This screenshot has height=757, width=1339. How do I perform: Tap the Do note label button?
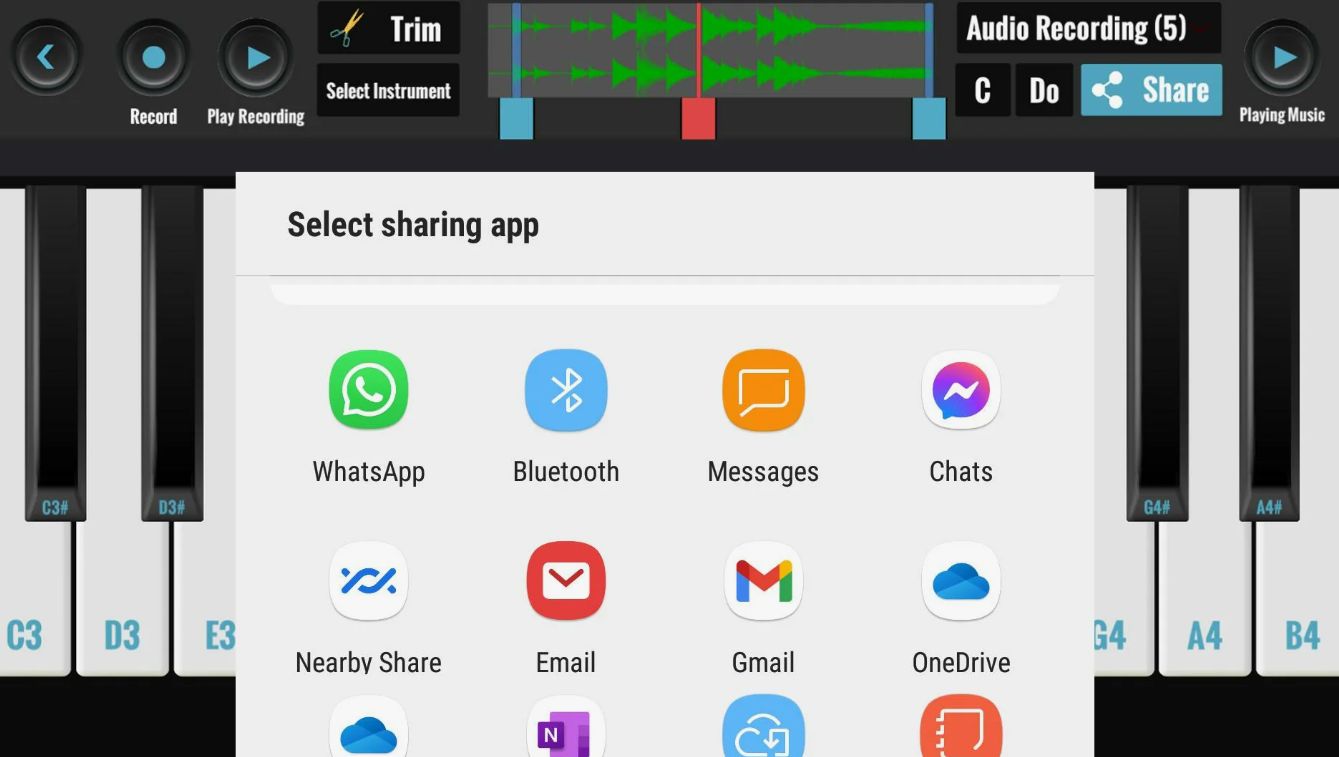point(1044,91)
